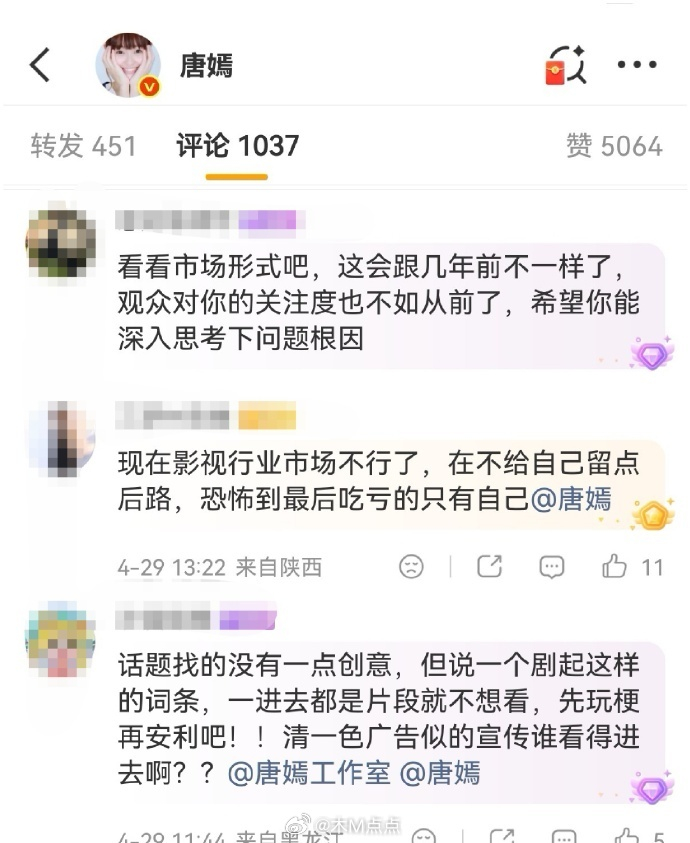
Task: Switch to the 转发 451 tab
Action: coord(83,146)
